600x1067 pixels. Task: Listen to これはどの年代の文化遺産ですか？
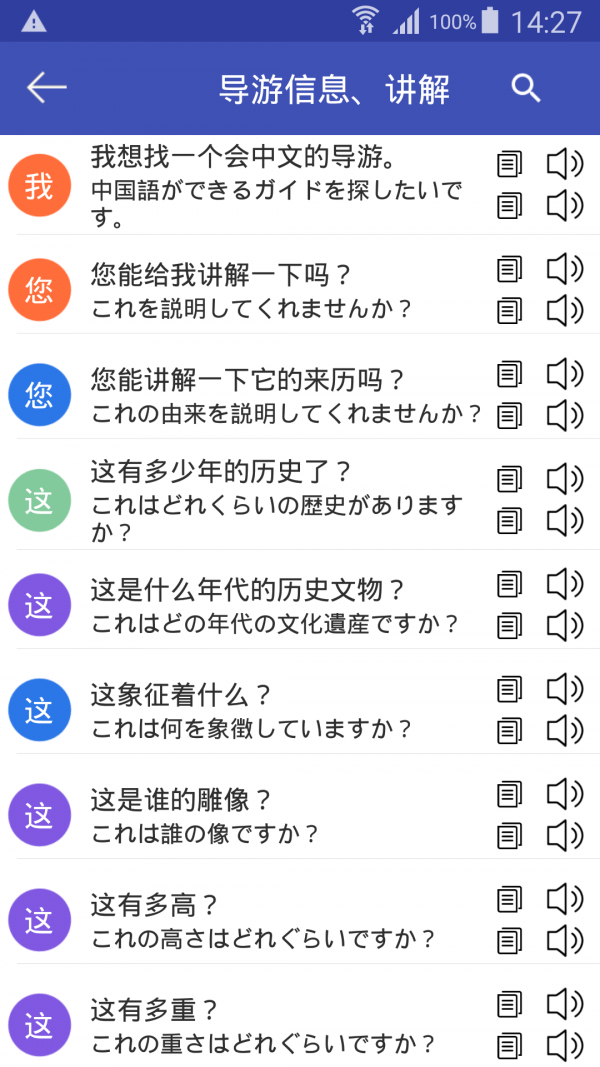[x=564, y=625]
